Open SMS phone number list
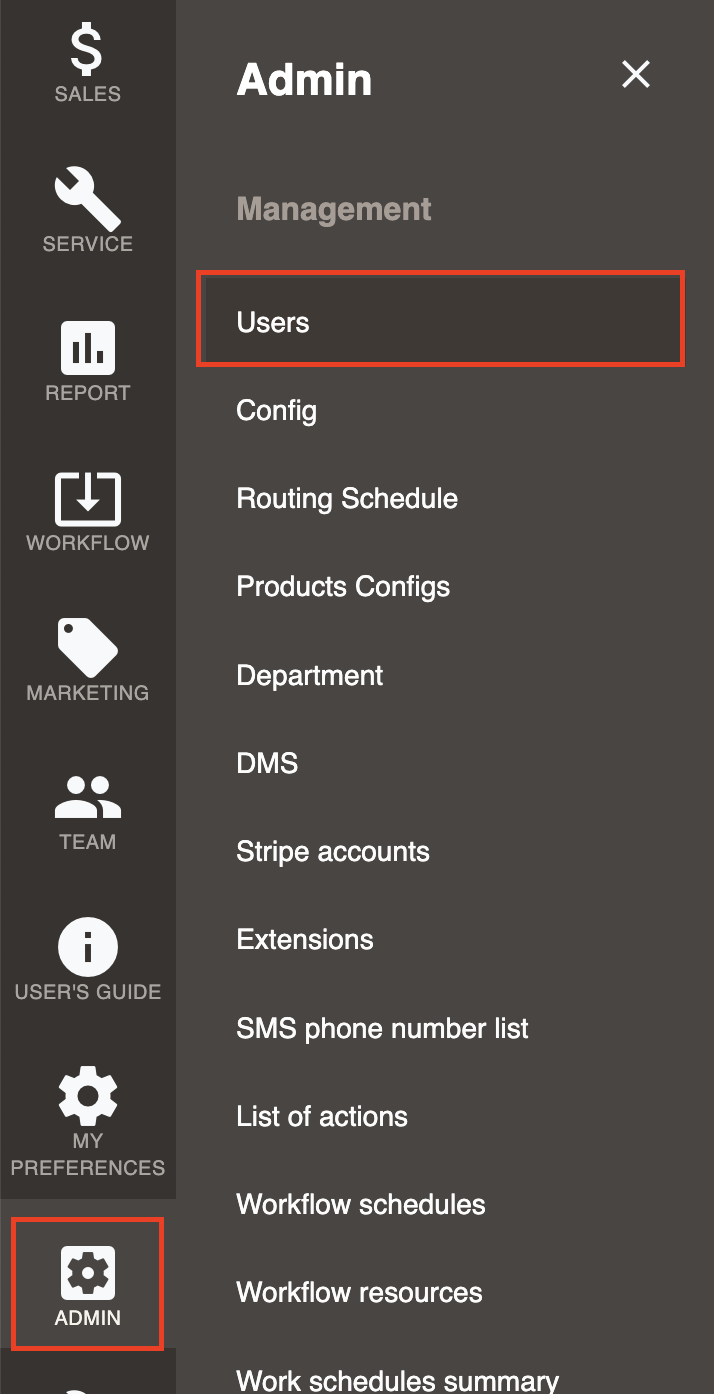Viewport: 714px width, 1394px height. (382, 1028)
